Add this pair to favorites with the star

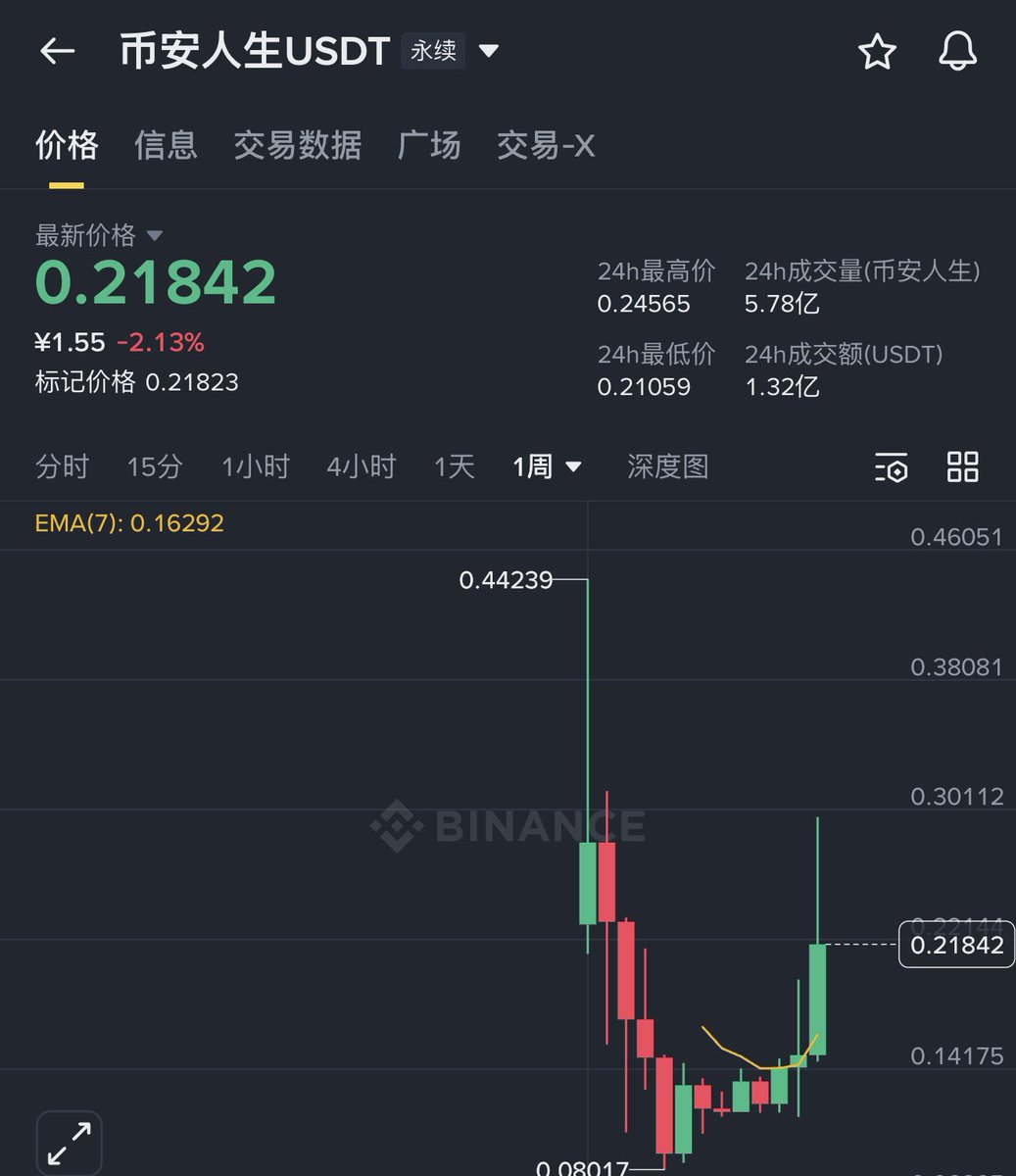(877, 52)
